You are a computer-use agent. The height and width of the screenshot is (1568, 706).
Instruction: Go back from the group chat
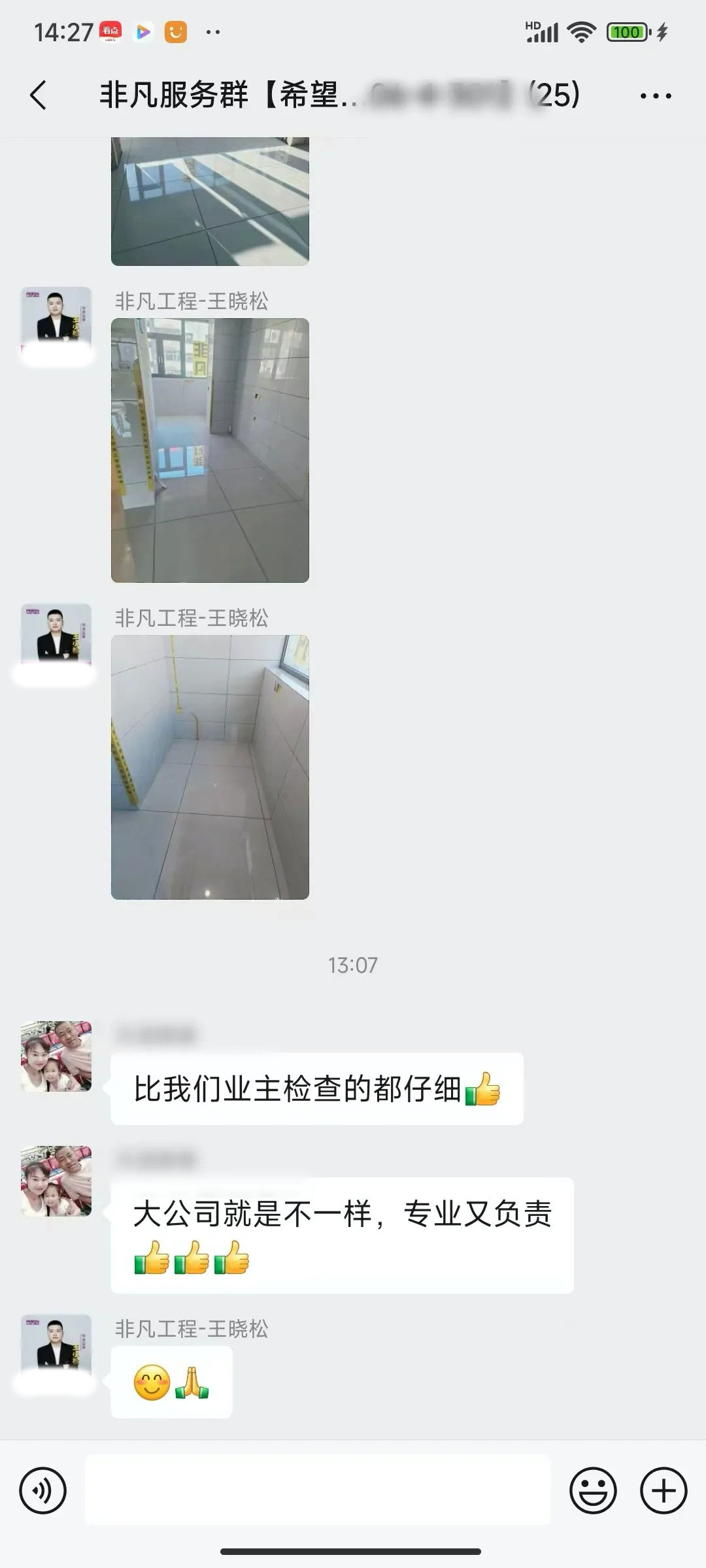[x=39, y=95]
